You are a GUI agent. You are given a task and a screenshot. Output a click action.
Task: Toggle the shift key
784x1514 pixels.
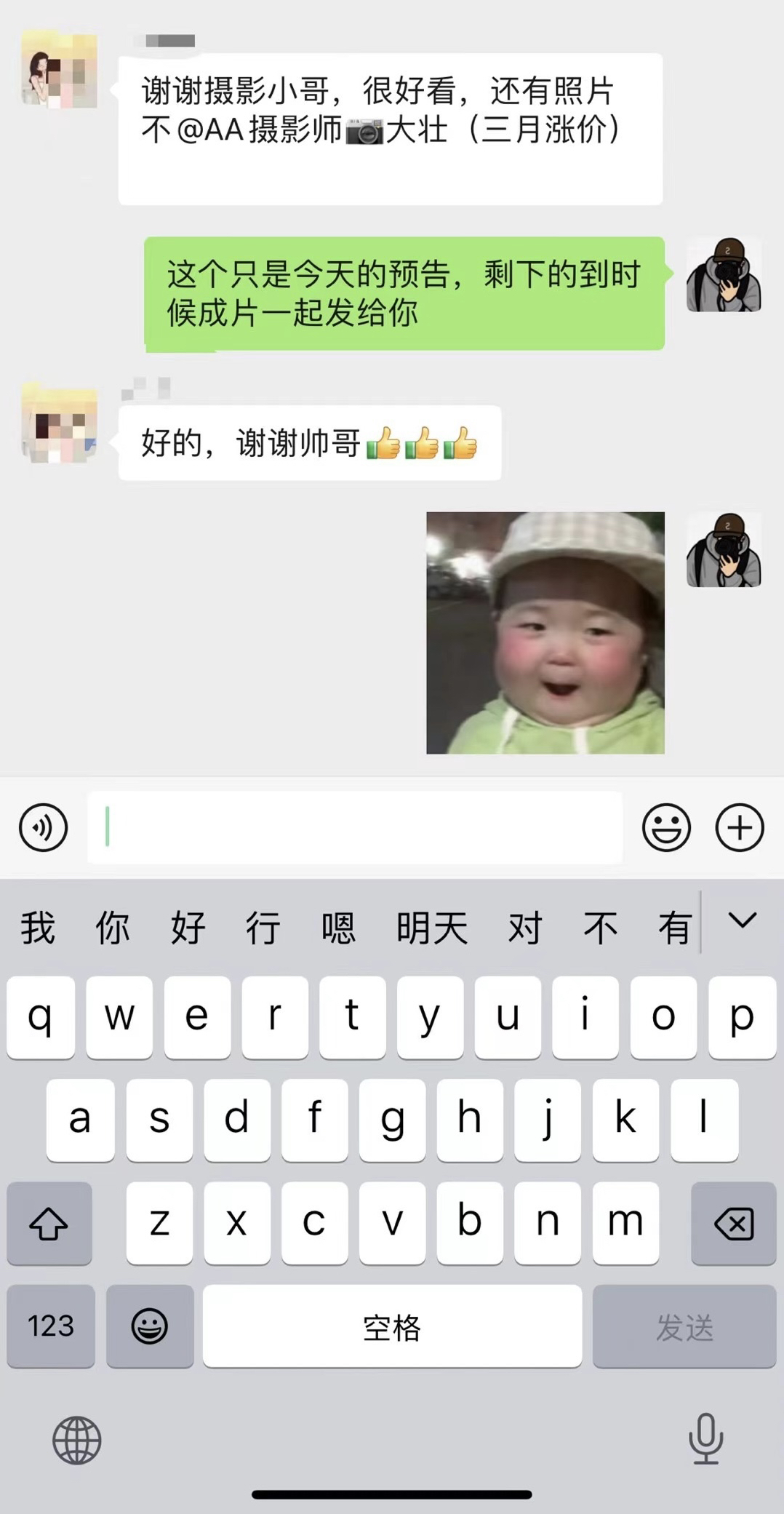click(x=49, y=1224)
